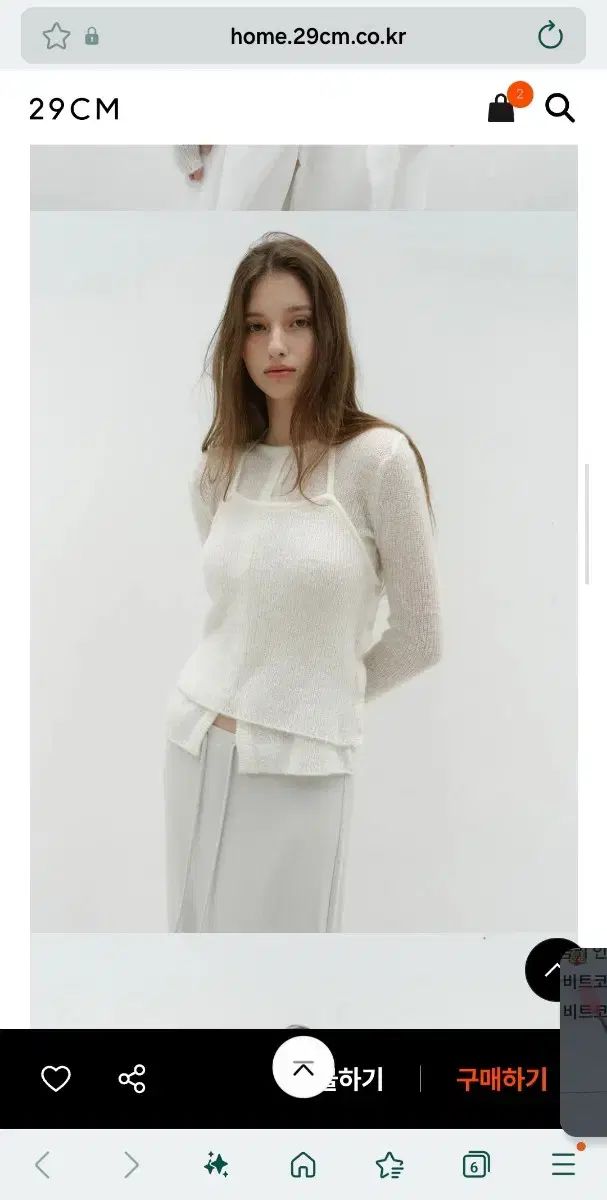Go back to the previous page
The width and height of the screenshot is (607, 1200).
tap(42, 1165)
